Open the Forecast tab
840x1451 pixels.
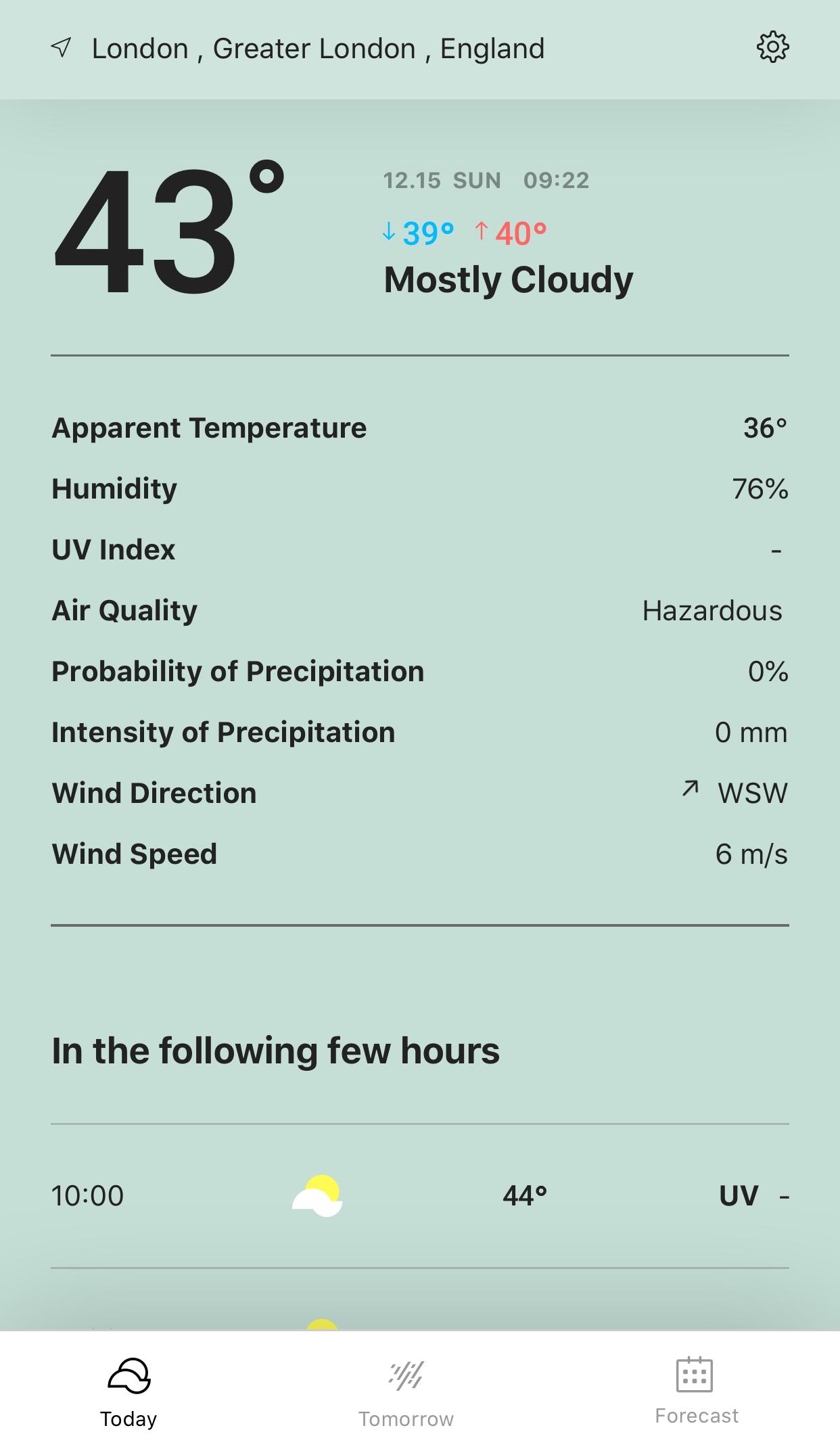coord(696,1394)
